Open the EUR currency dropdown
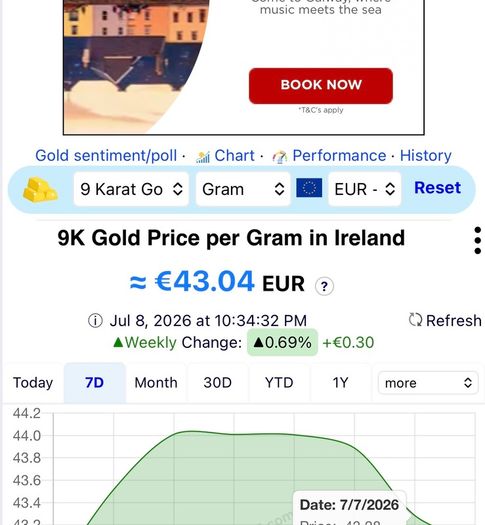This screenshot has height=525, width=485. (x=365, y=189)
